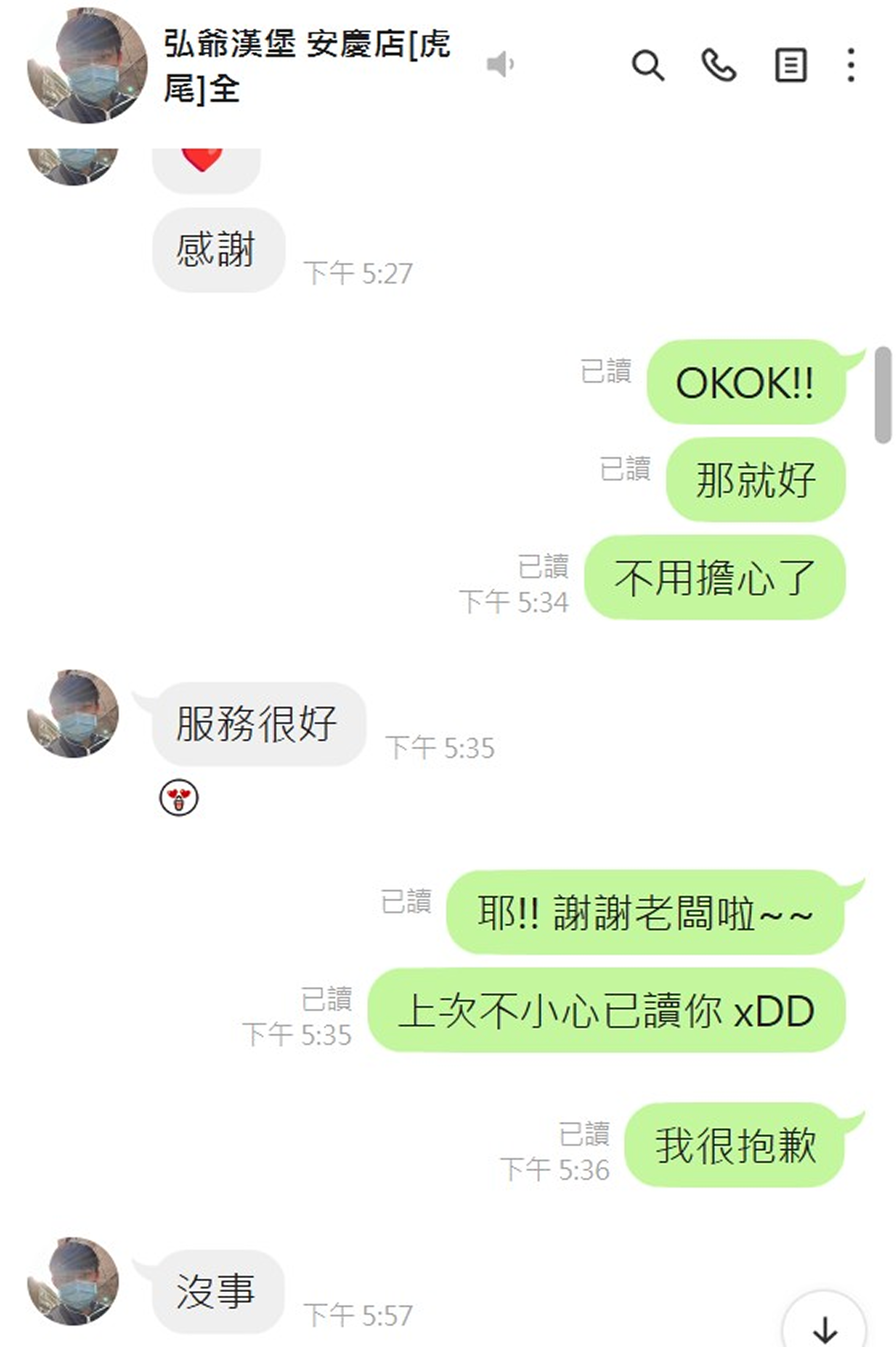Screen dimensions: 896x1347
Task: Open the three-dot overflow menu
Action: coord(851,65)
